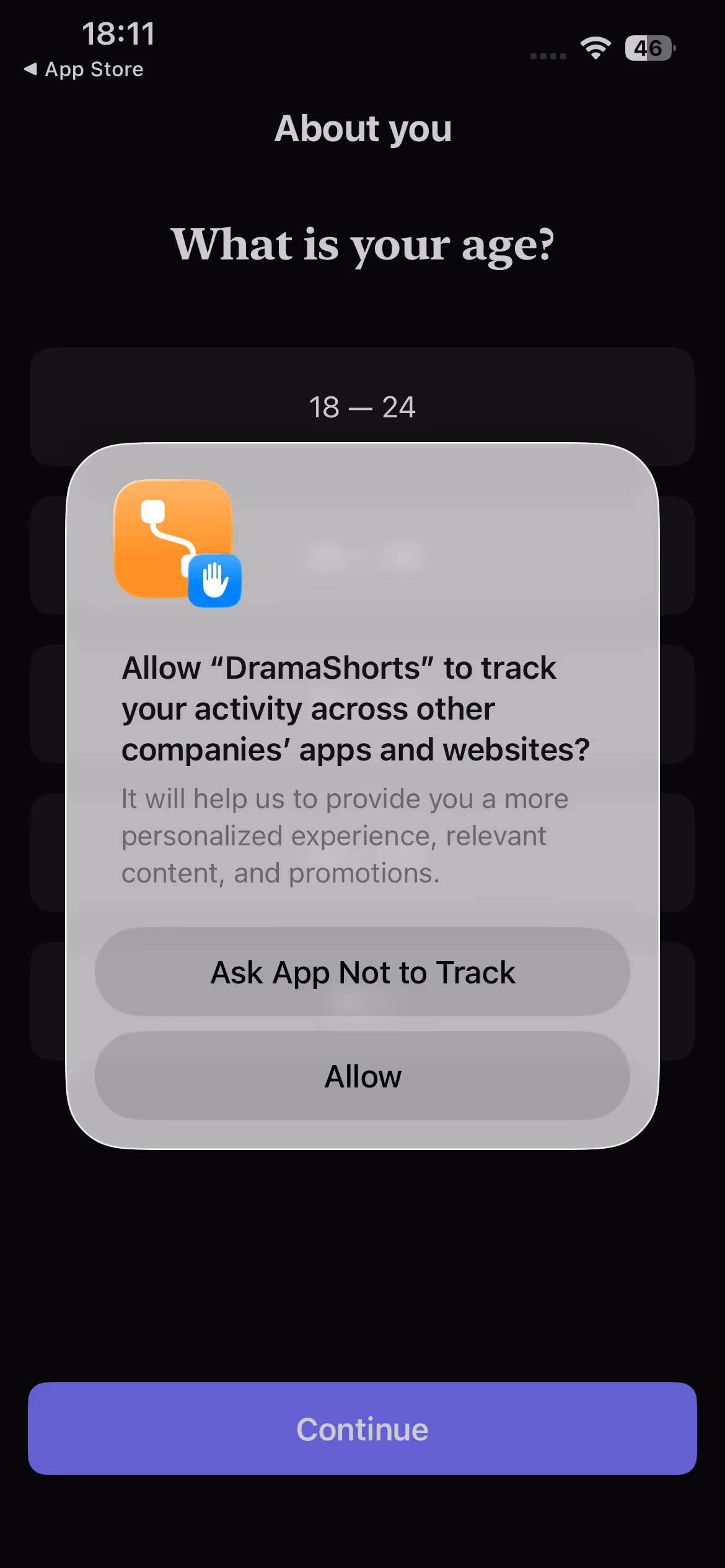Choose Ask App Not to Track
Image resolution: width=725 pixels, height=1568 pixels.
[362, 972]
